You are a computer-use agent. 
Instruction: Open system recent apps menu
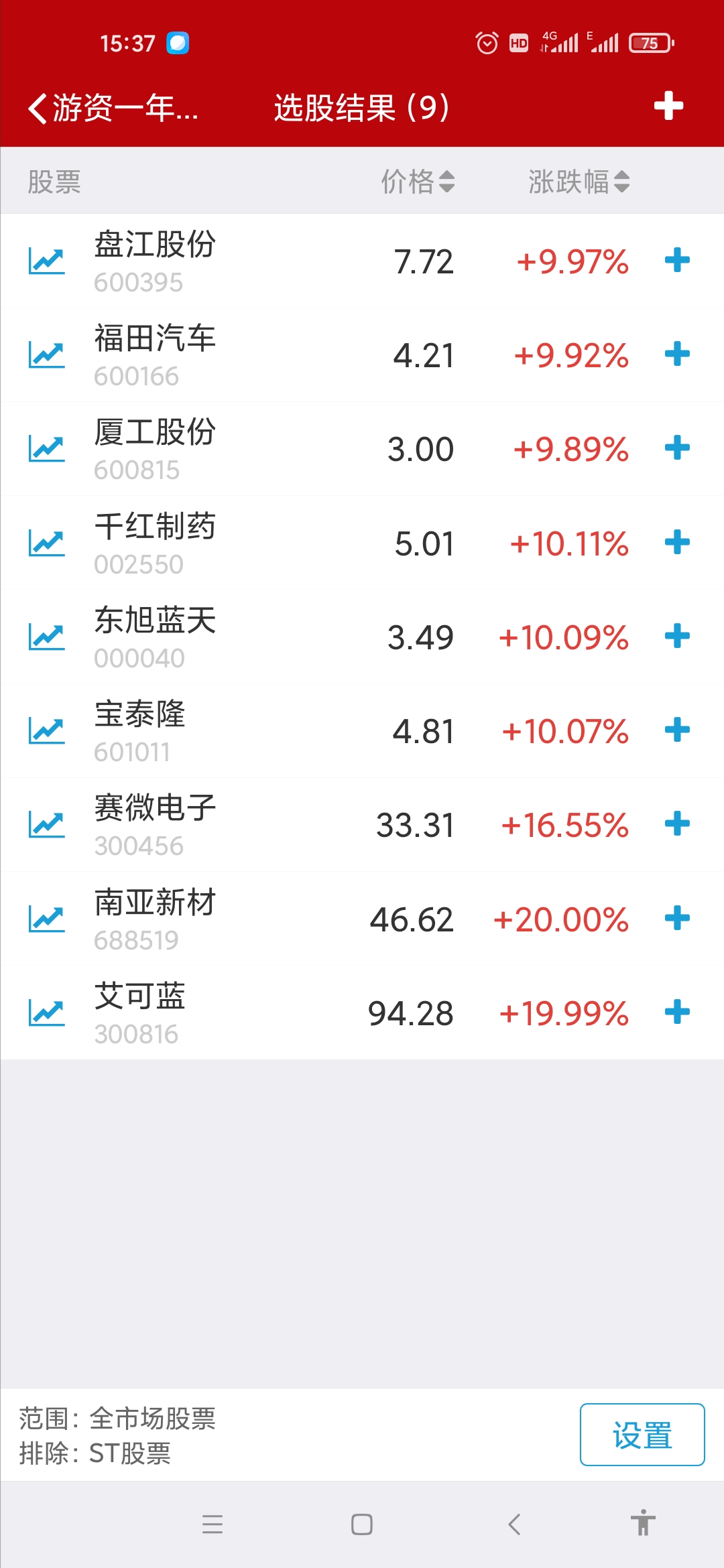213,1524
